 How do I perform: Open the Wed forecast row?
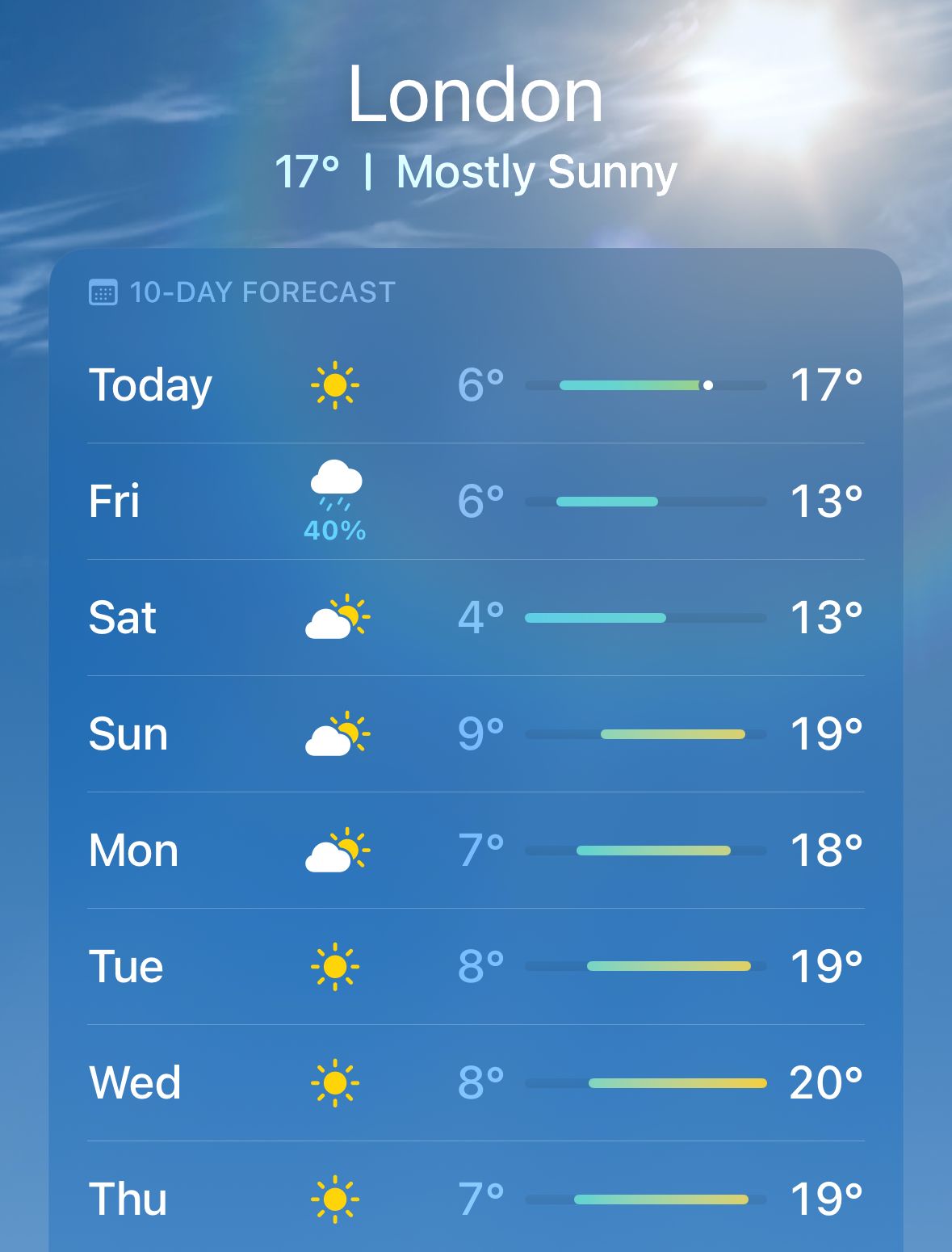pyautogui.click(x=475, y=1083)
